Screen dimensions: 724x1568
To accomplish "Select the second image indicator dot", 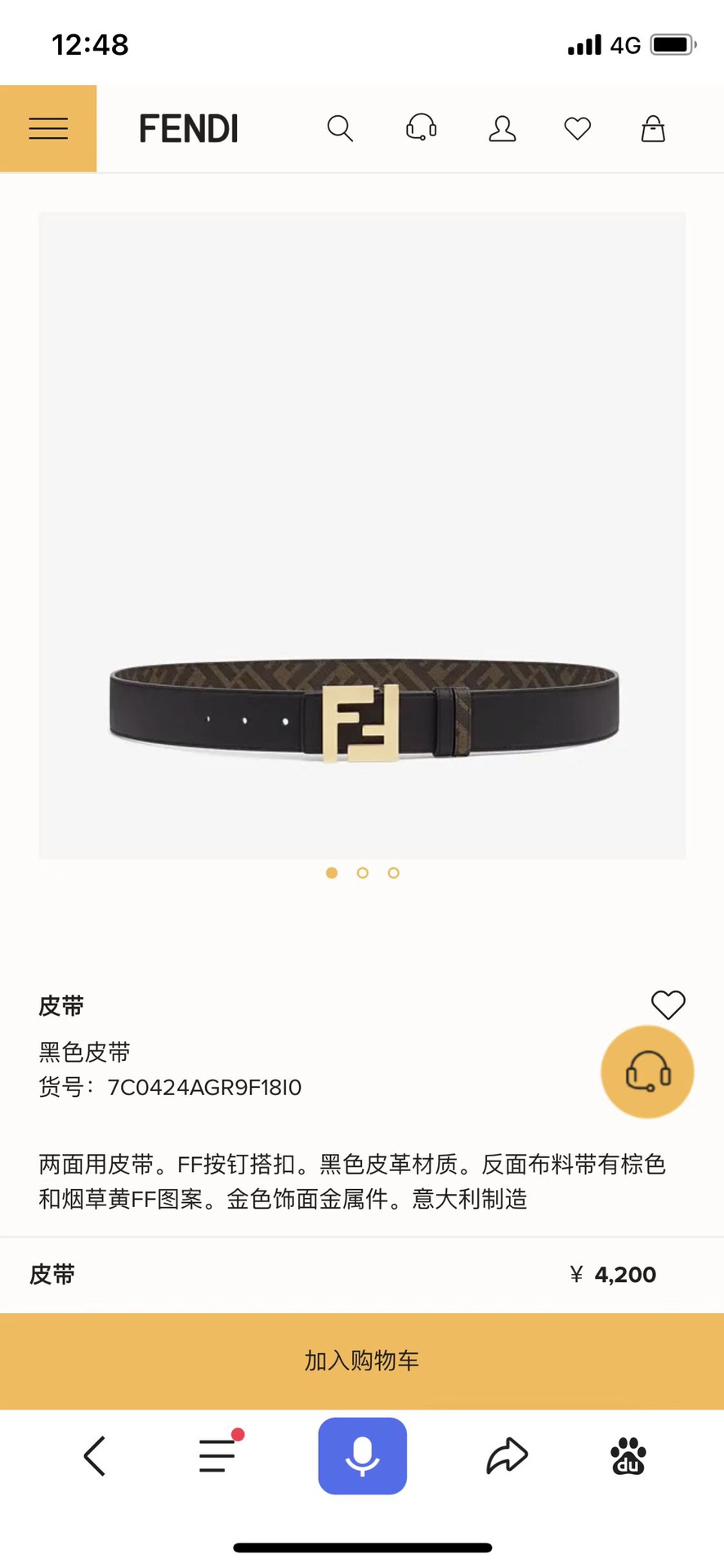I will pos(363,873).
